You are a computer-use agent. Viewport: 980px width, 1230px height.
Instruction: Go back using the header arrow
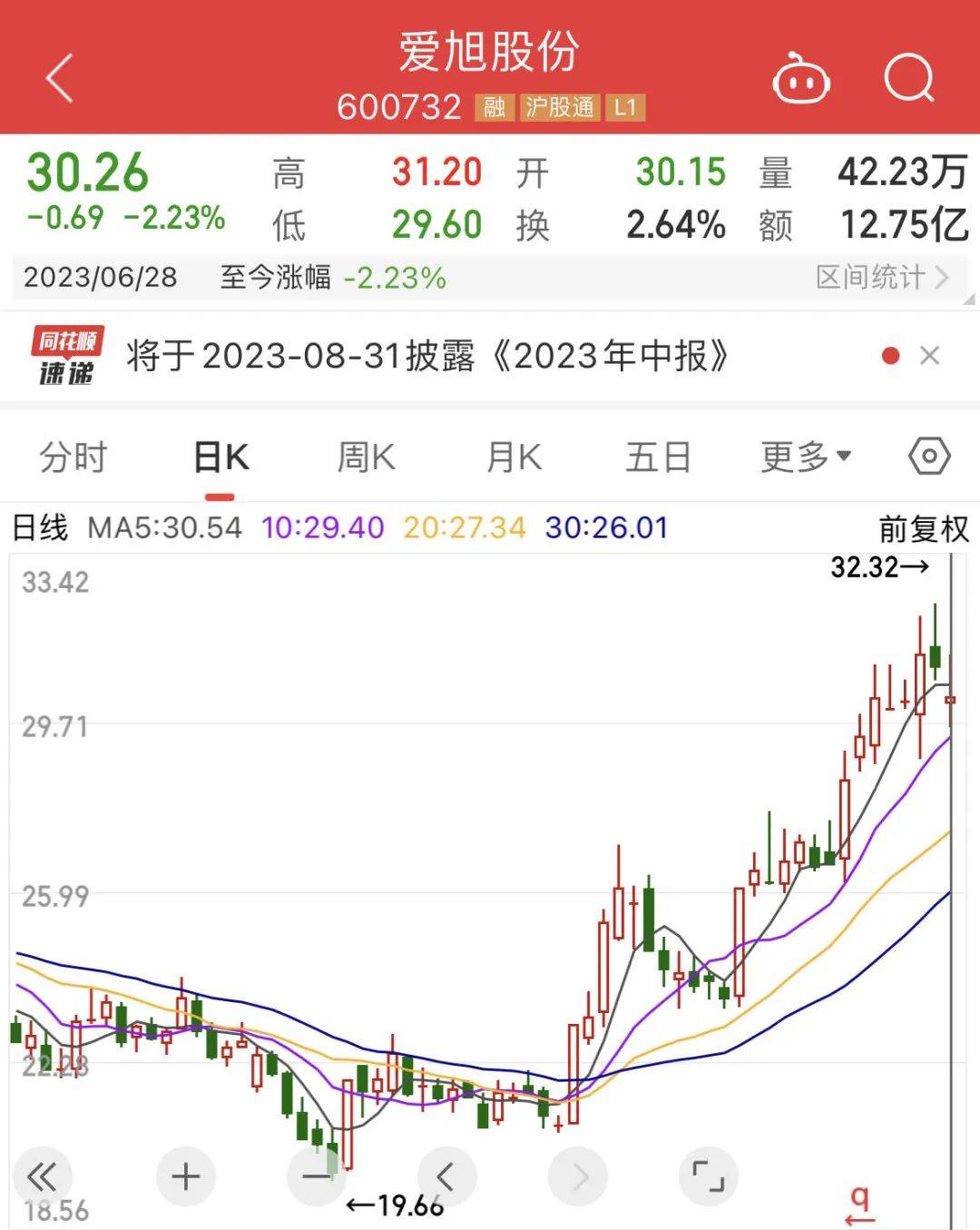point(60,78)
